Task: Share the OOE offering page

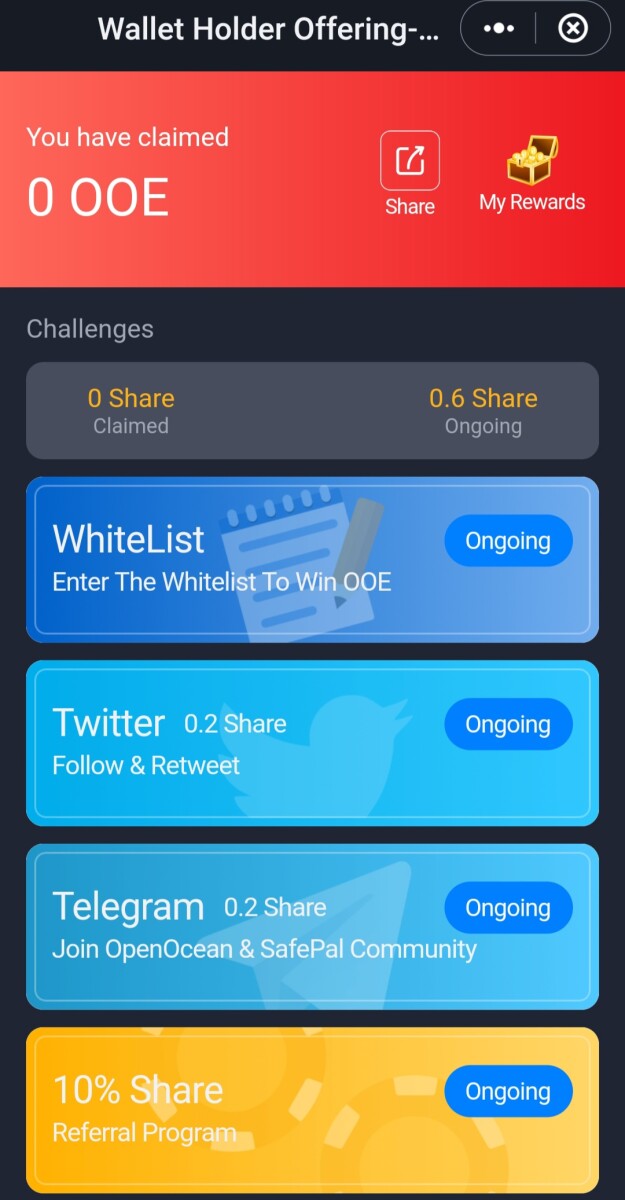Action: [x=410, y=173]
